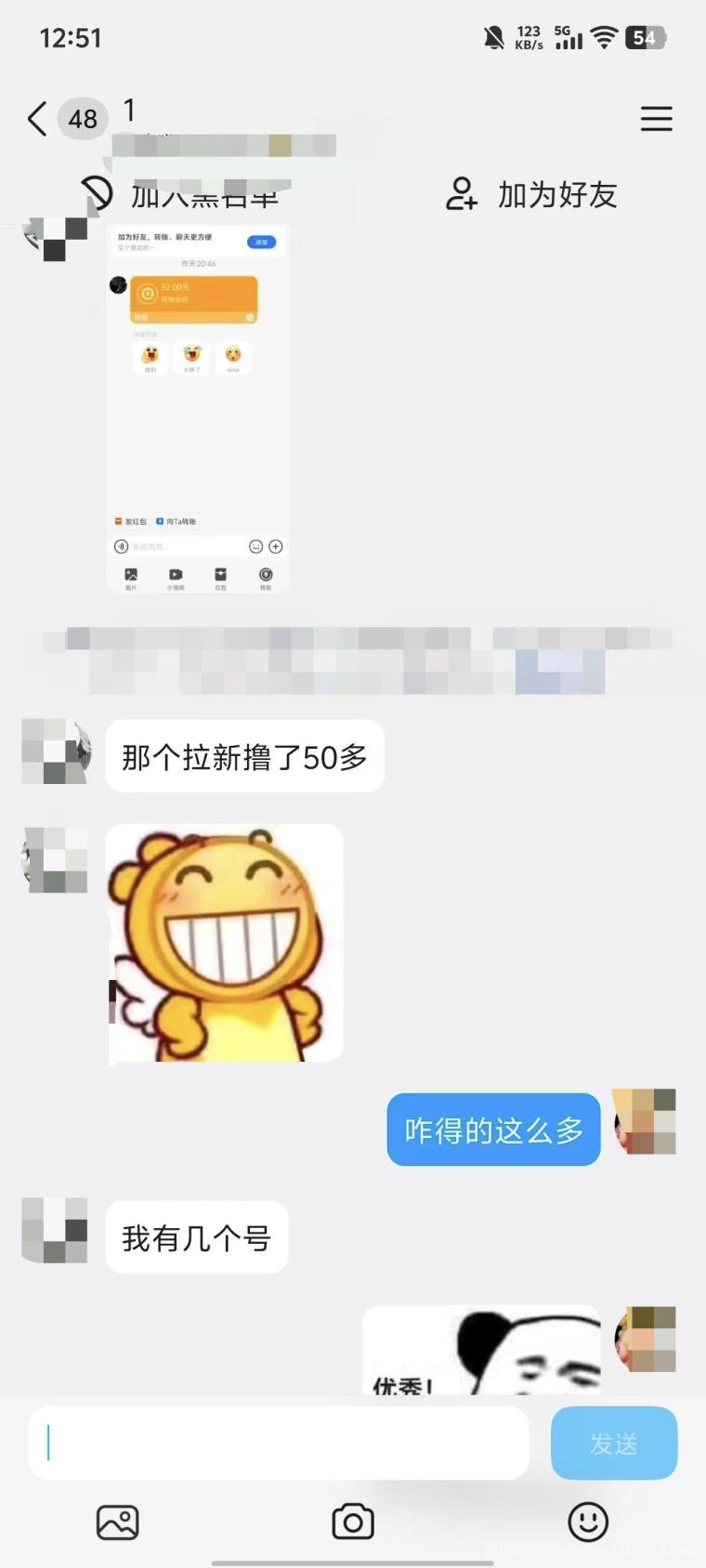Open the panda meme sticker labeled 优秀
The image size is (706, 1568).
481,1350
